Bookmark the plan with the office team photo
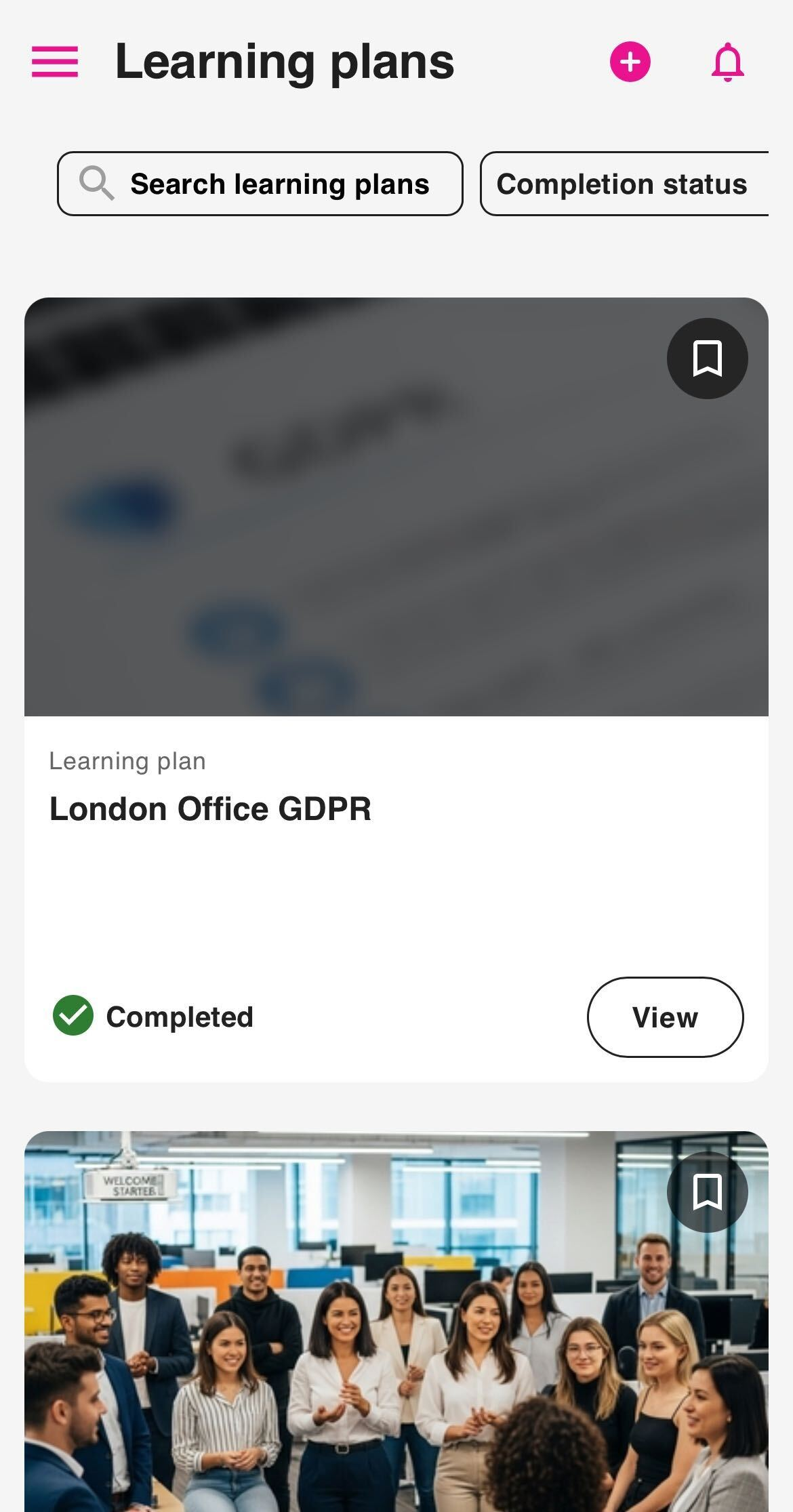Viewport: 793px width, 1512px height. (x=707, y=1191)
